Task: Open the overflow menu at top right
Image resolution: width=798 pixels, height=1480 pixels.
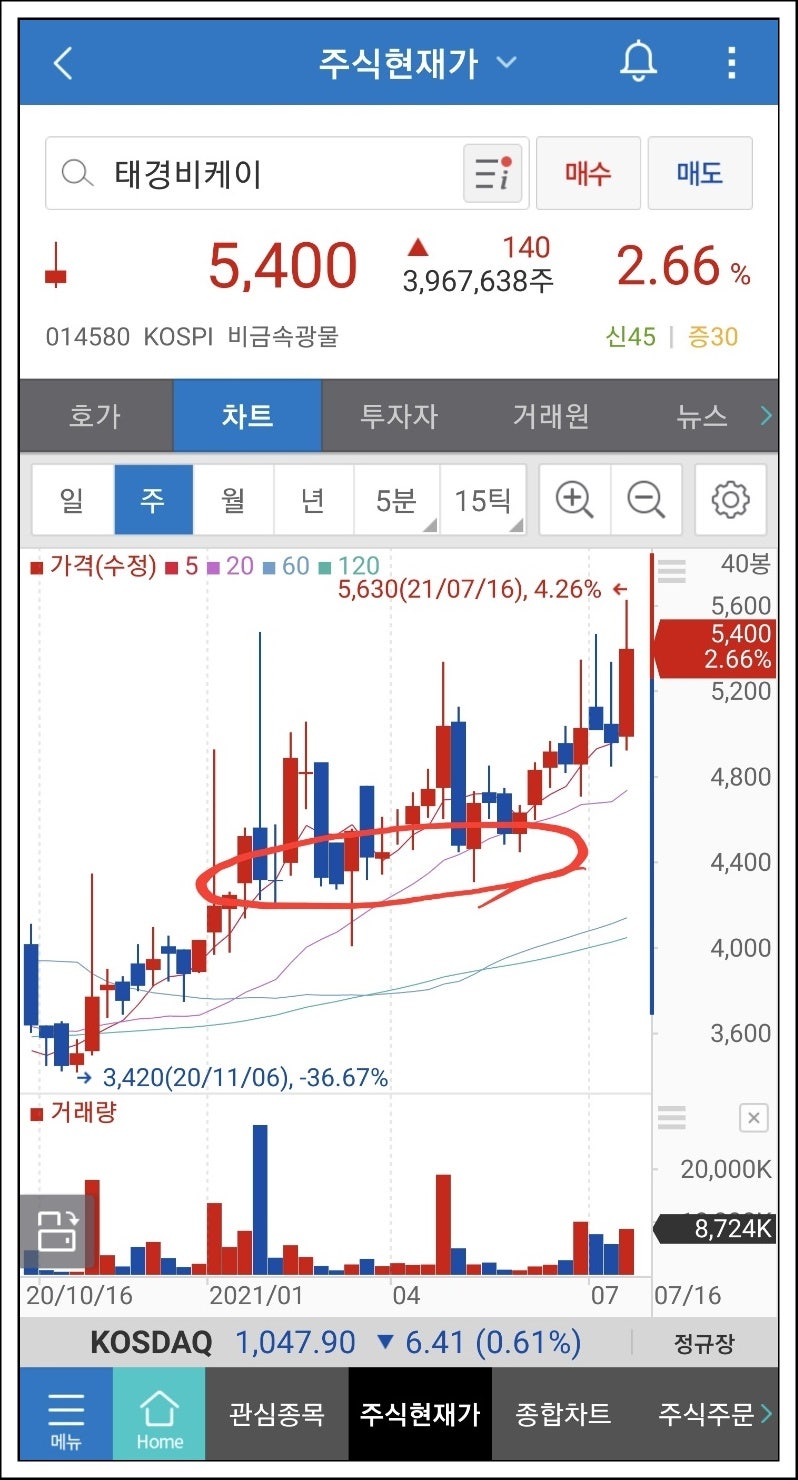Action: [x=731, y=62]
